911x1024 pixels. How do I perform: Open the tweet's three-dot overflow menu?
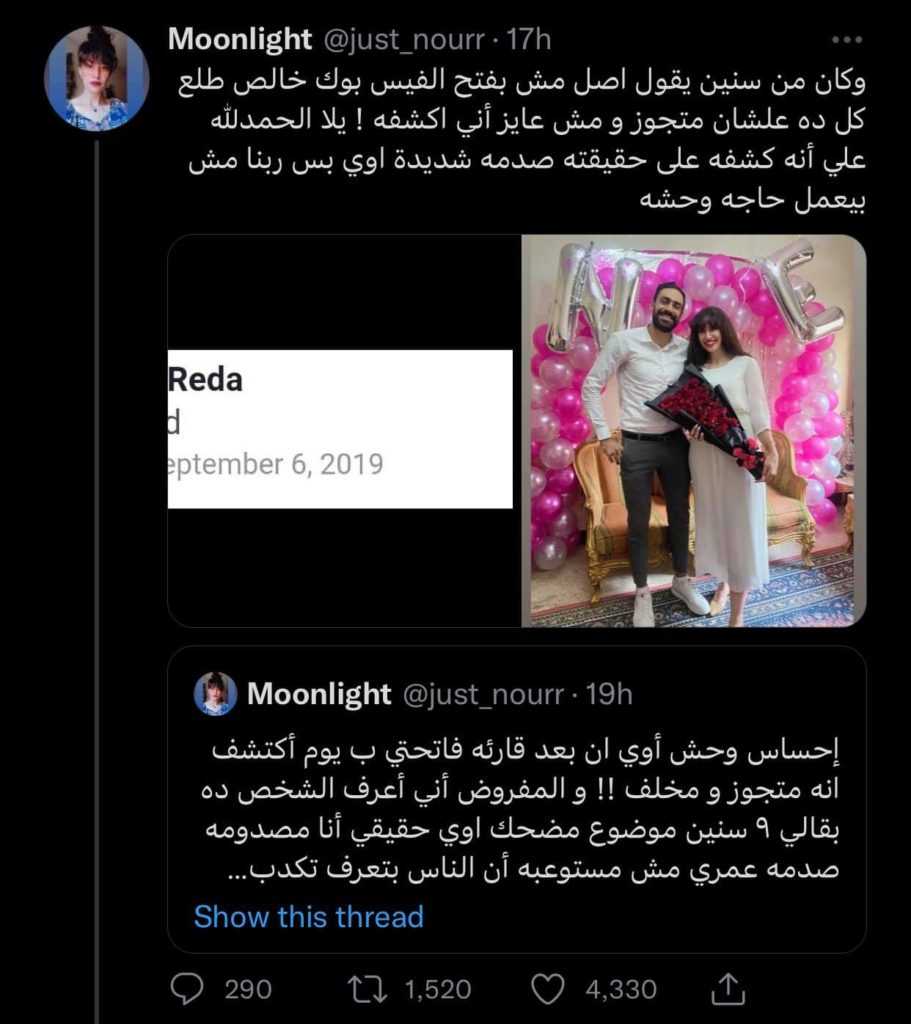point(846,40)
